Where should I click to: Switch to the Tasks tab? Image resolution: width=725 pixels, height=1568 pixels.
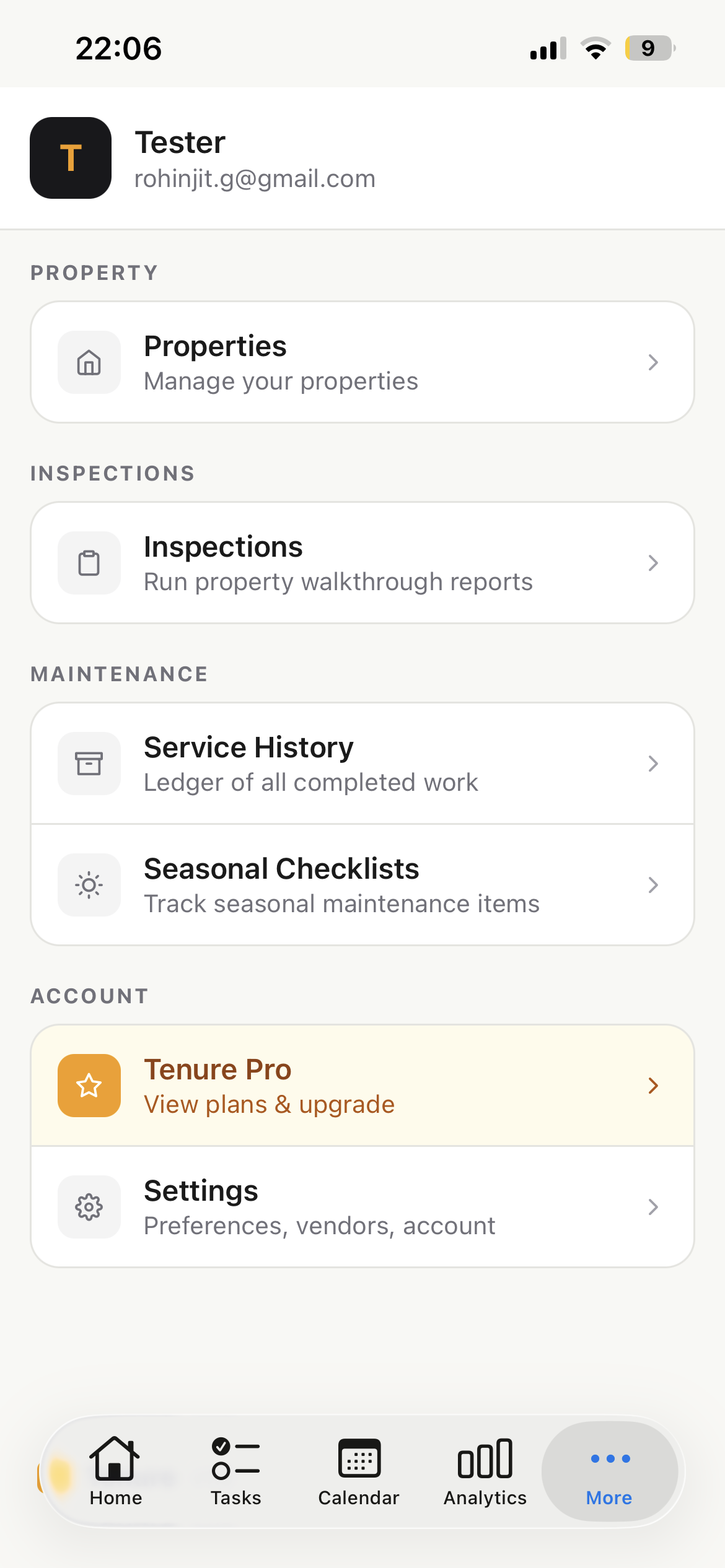click(x=236, y=1471)
